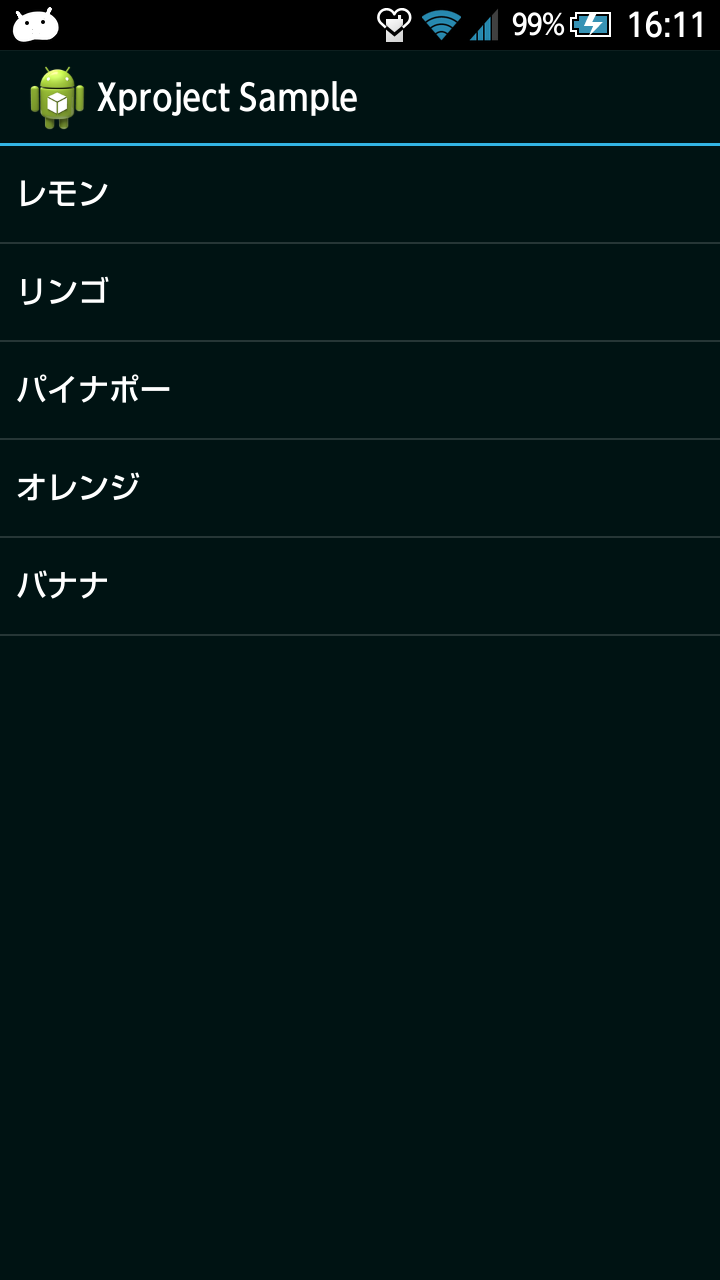Screen dimensions: 720x1280
Task: Choose オレンジ from the list
Action: (x=360, y=488)
